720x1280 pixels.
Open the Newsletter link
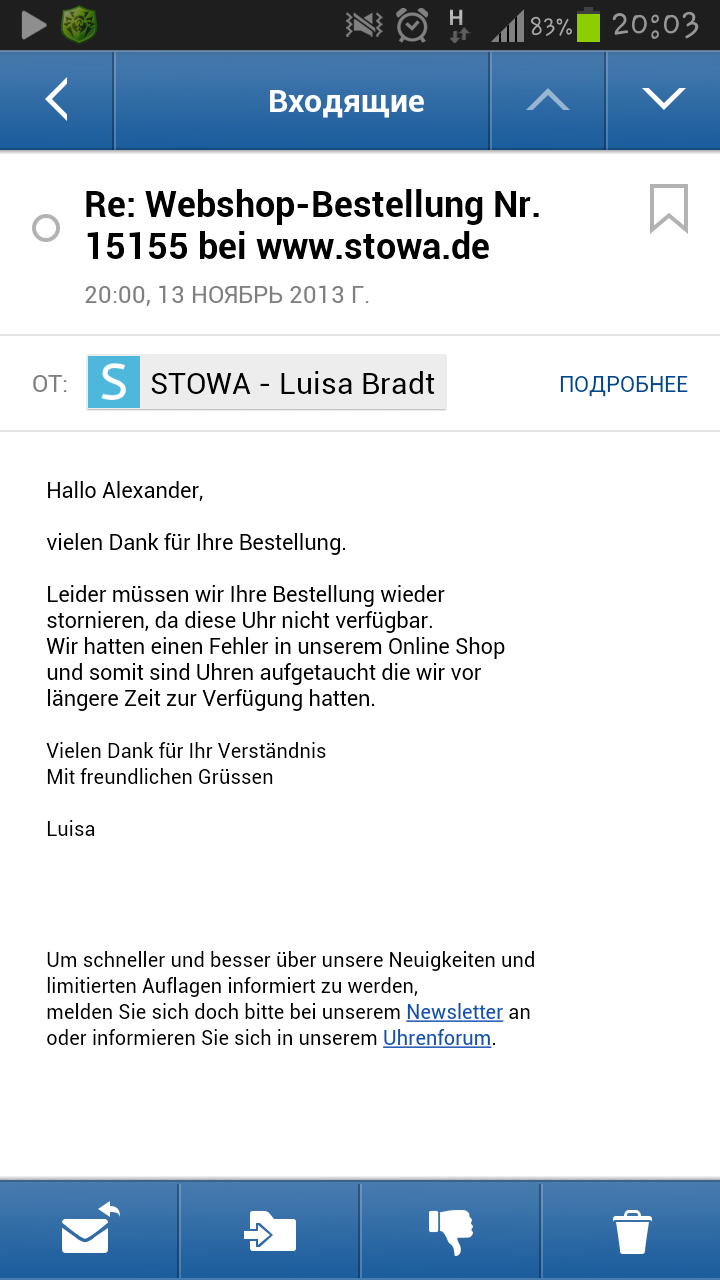454,1012
